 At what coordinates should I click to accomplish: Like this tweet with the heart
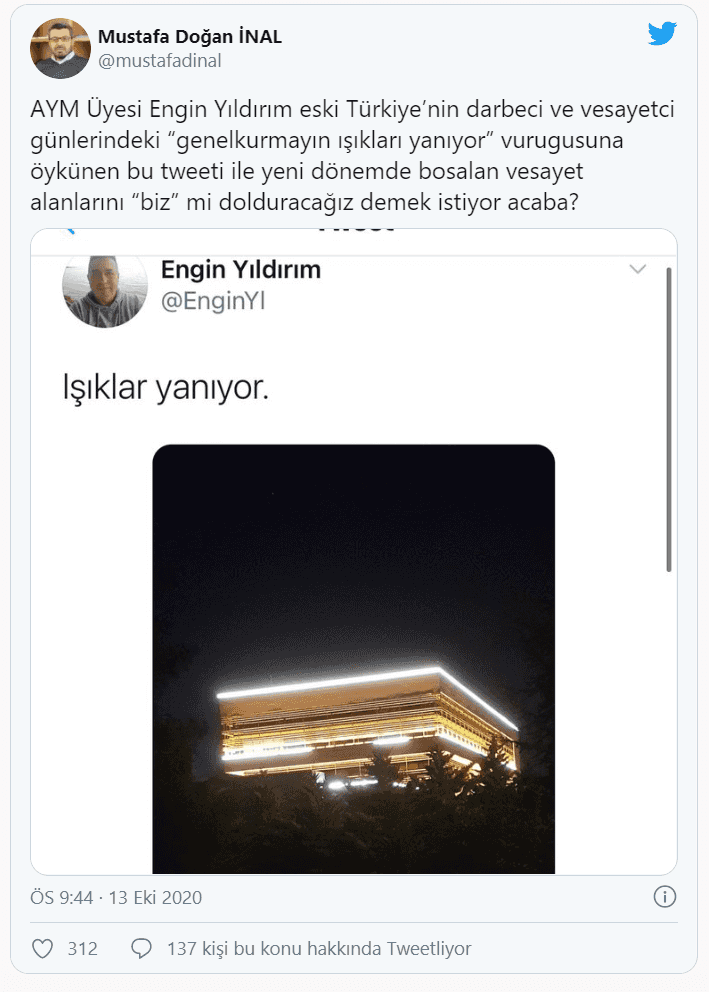(x=42, y=948)
